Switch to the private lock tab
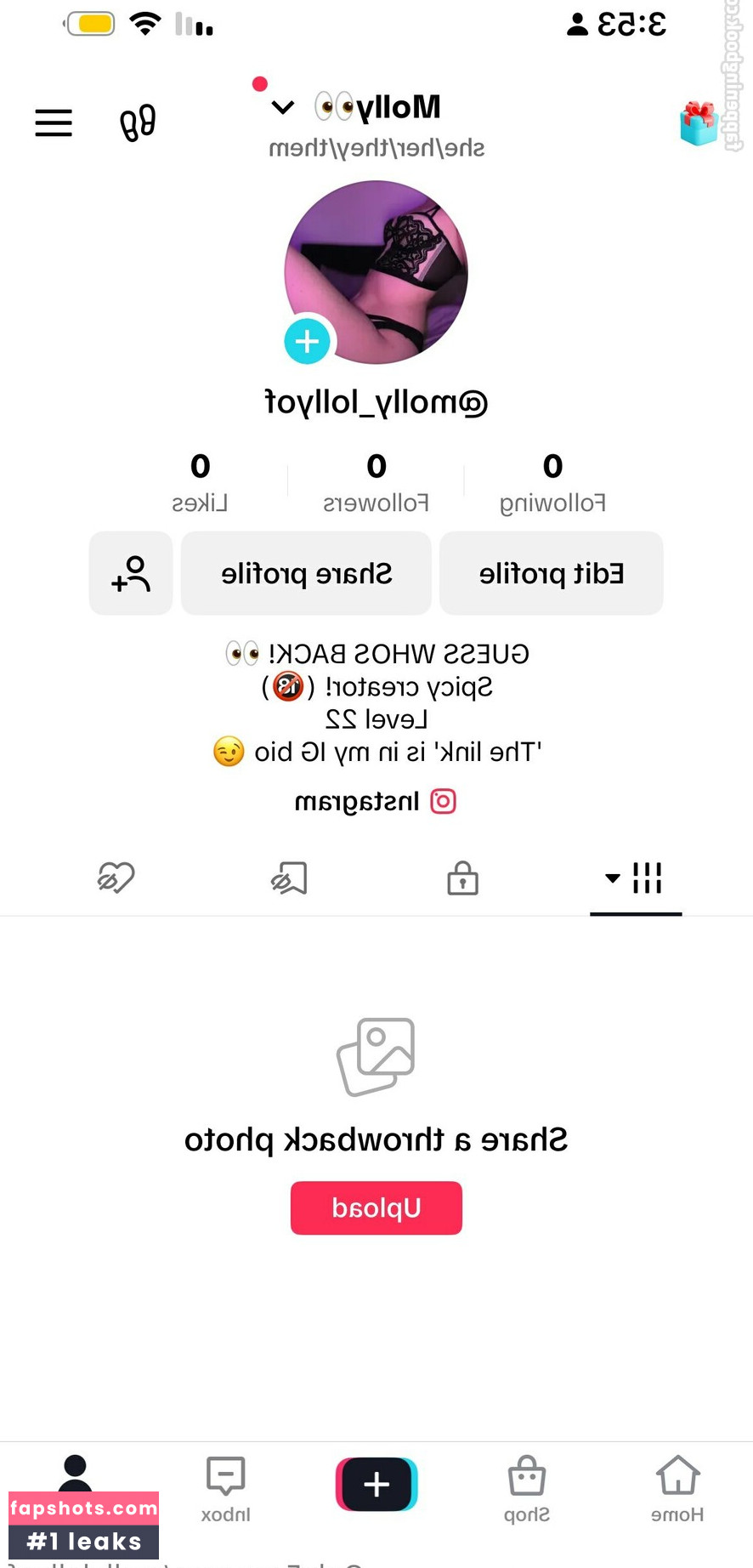The height and width of the screenshot is (1568, 753). pos(462,878)
